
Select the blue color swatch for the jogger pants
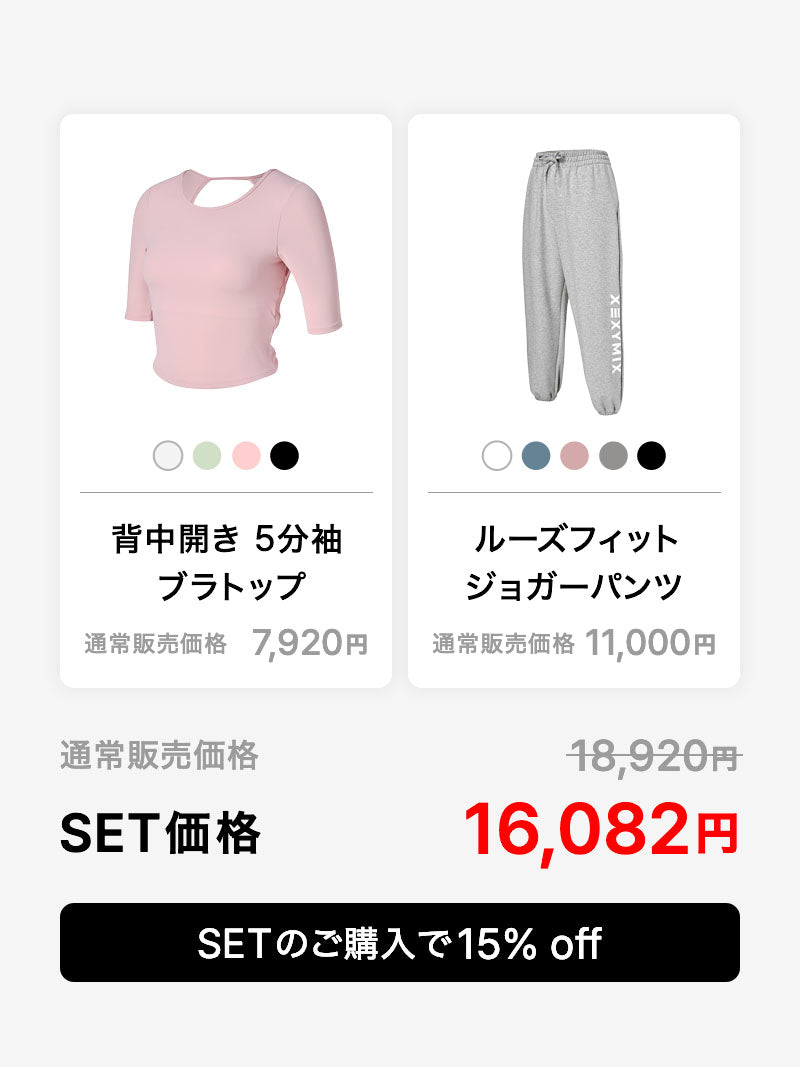535,456
